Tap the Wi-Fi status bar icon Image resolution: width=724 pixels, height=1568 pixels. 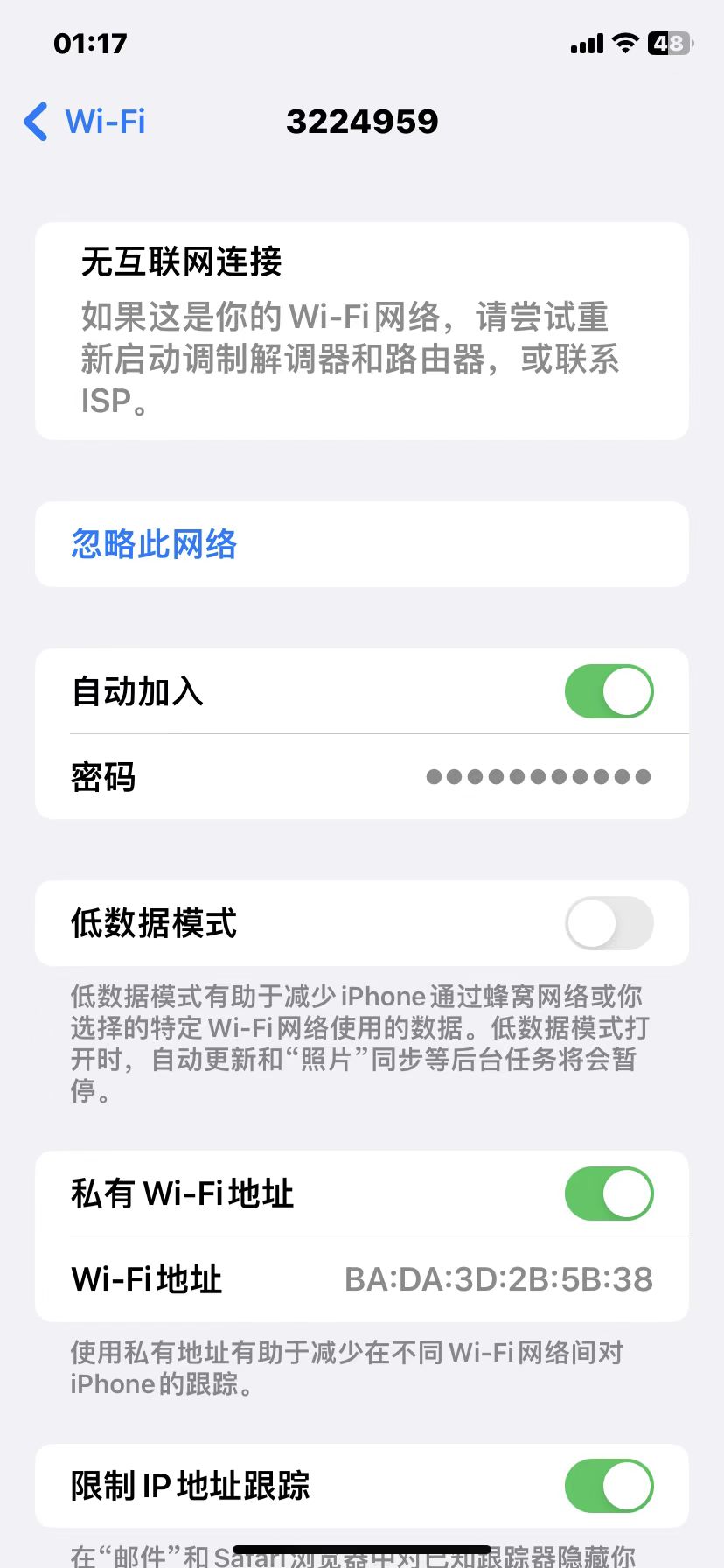[x=624, y=43]
